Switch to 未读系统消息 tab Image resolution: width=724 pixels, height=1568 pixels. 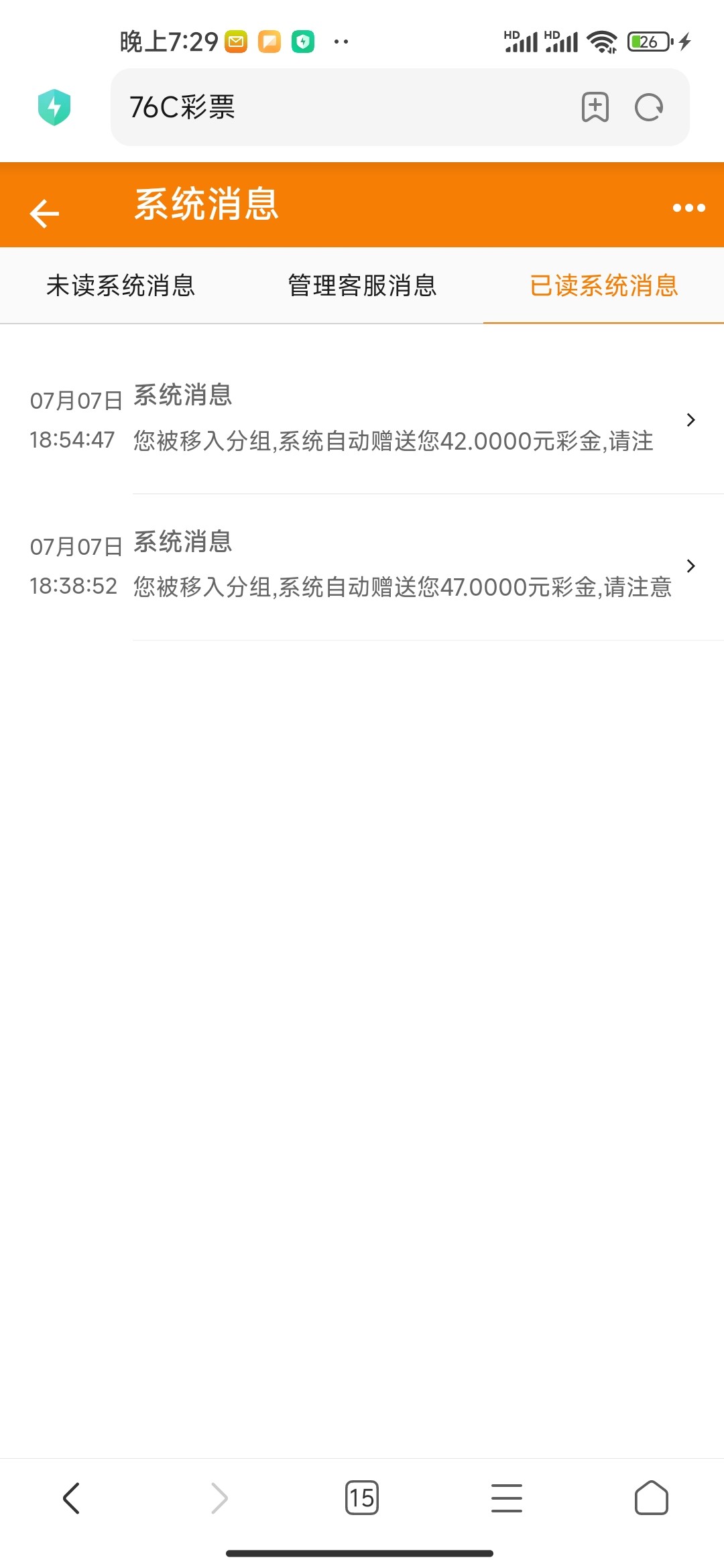point(121,285)
